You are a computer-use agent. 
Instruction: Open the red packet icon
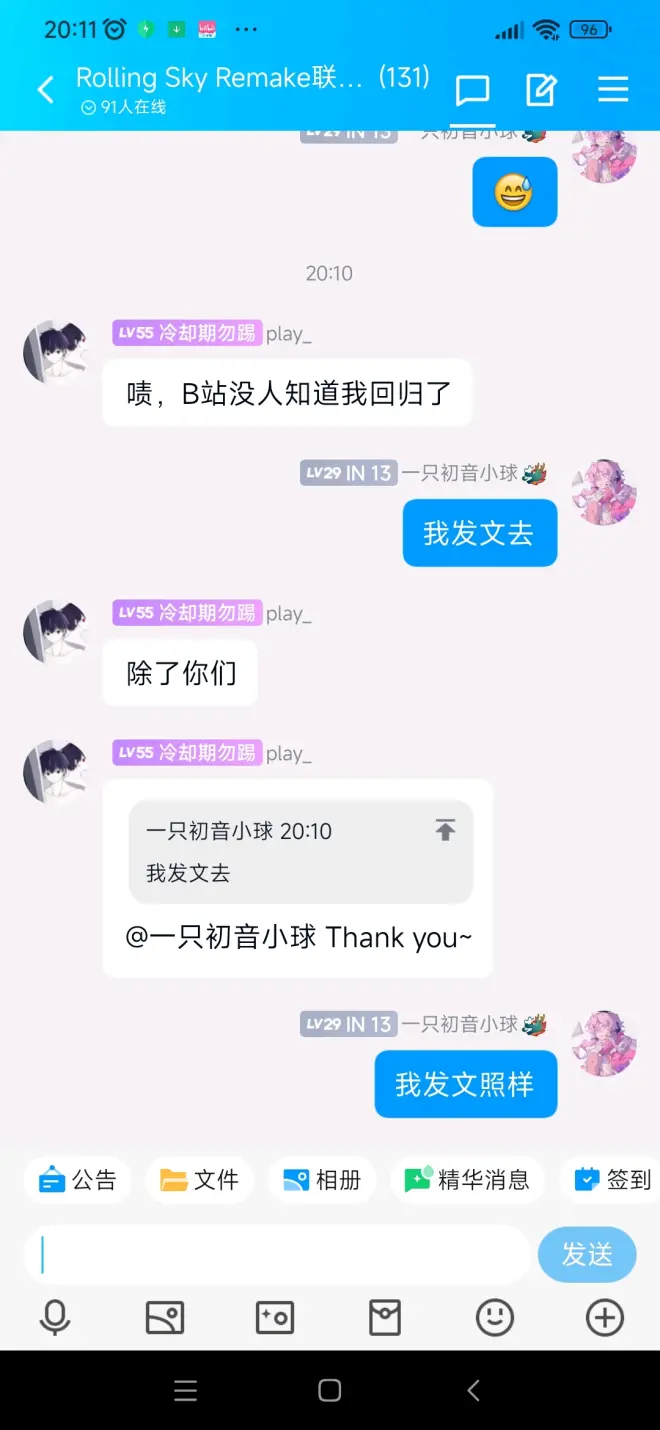385,1318
